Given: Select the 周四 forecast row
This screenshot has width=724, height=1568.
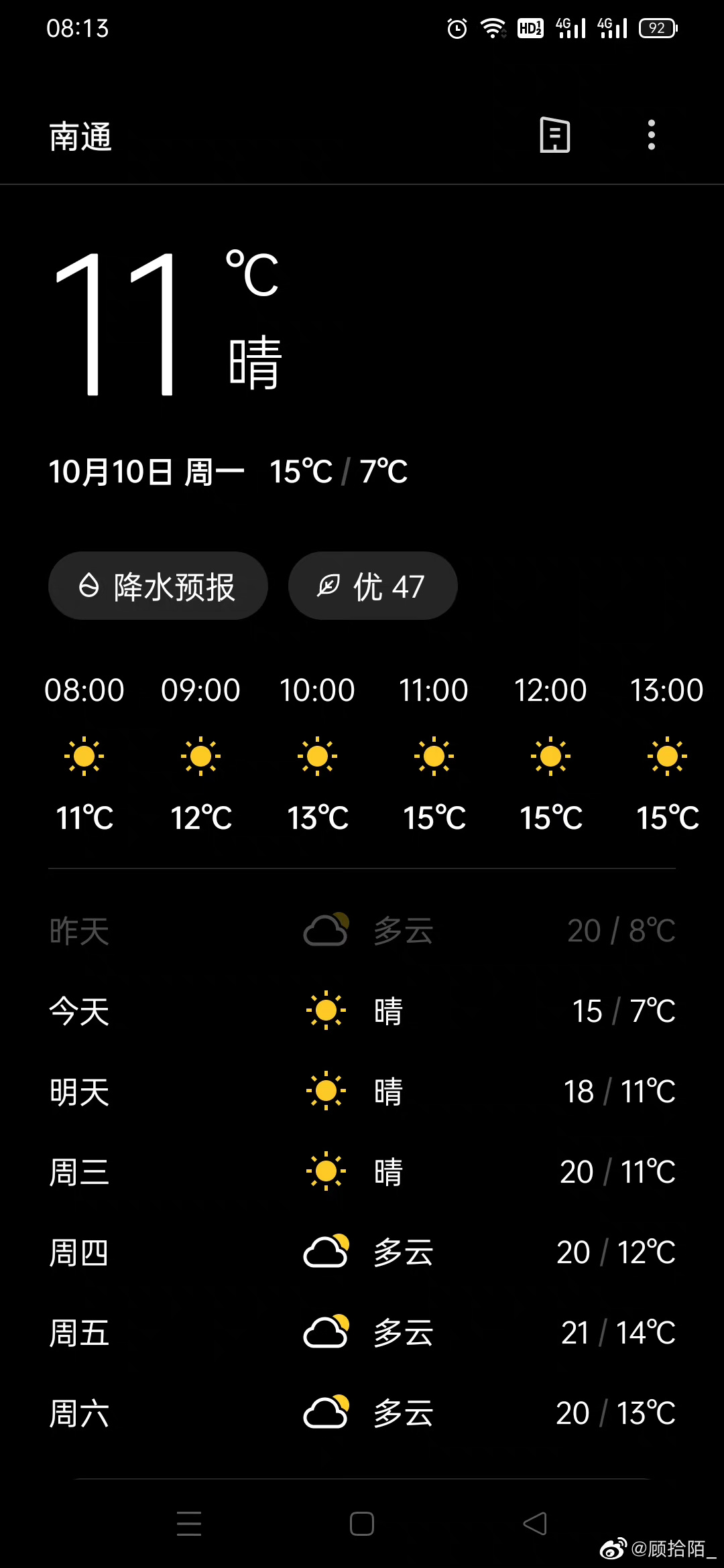Looking at the screenshot, I should pyautogui.click(x=362, y=1252).
